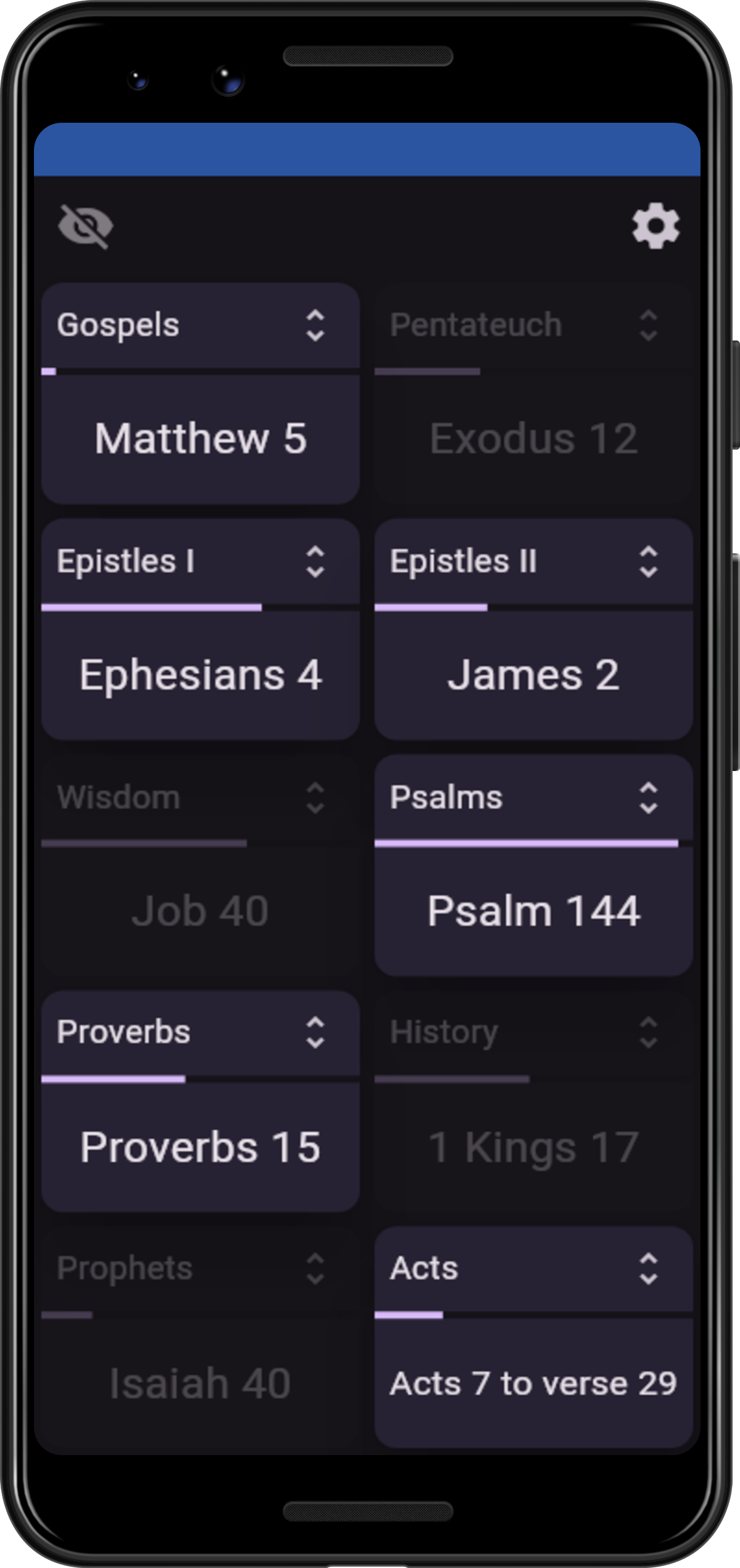Open the Isaiah 40 reading card
The width and height of the screenshot is (740, 1568).
[201, 1383]
